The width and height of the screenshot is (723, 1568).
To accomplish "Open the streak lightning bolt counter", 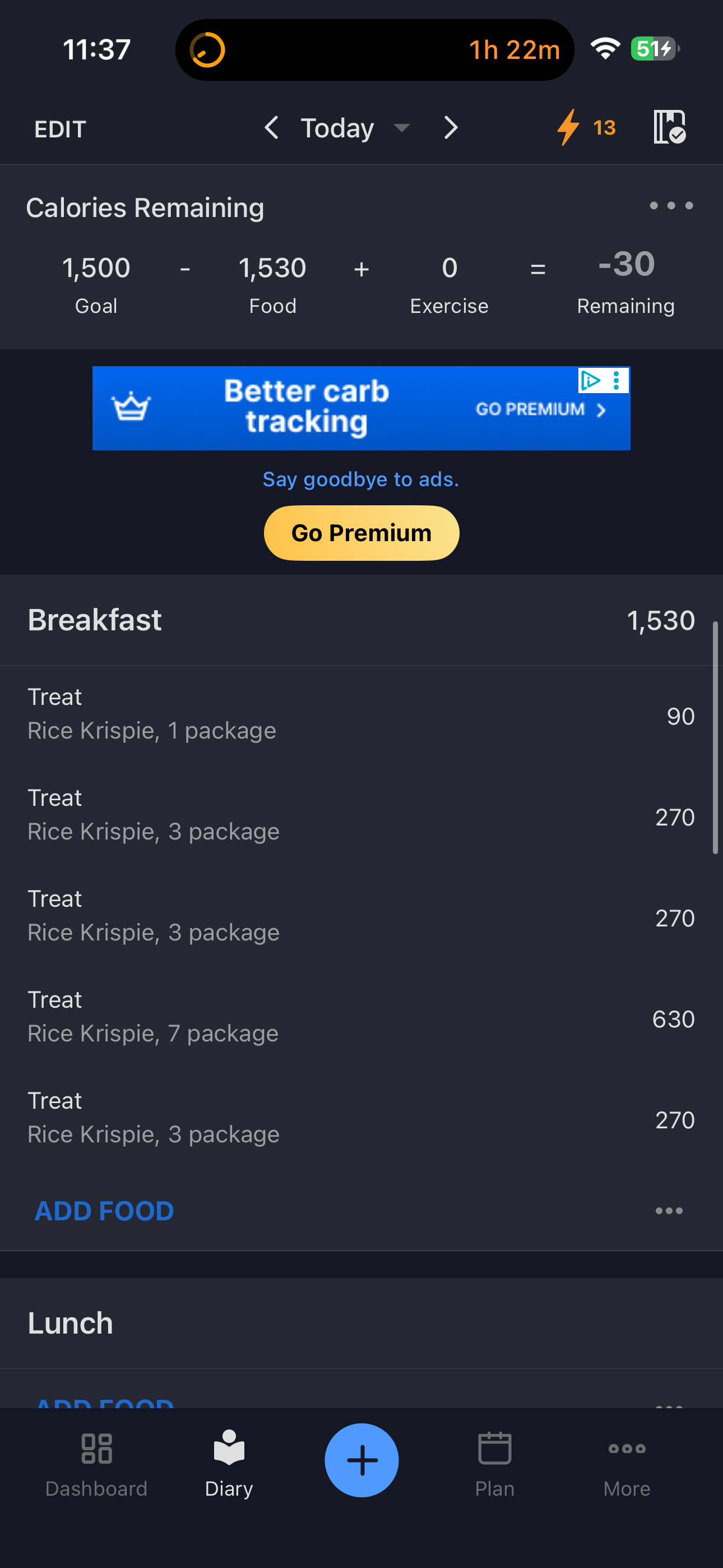I will (586, 127).
